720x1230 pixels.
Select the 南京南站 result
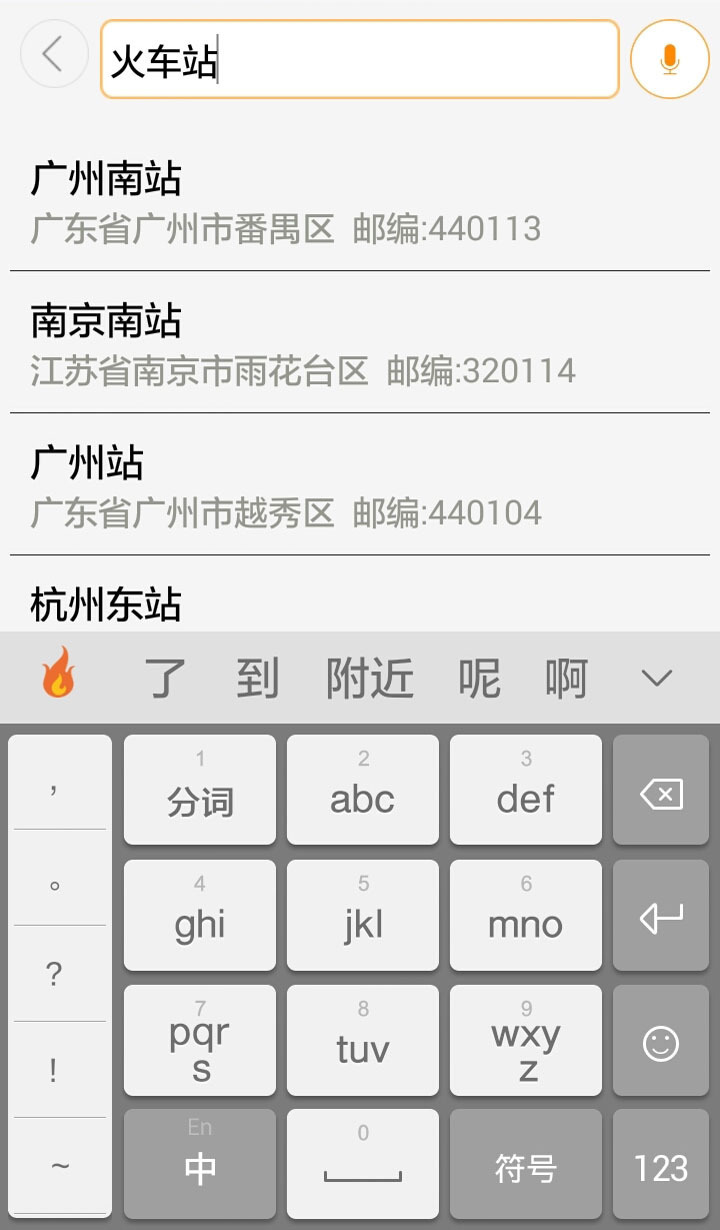click(x=360, y=344)
